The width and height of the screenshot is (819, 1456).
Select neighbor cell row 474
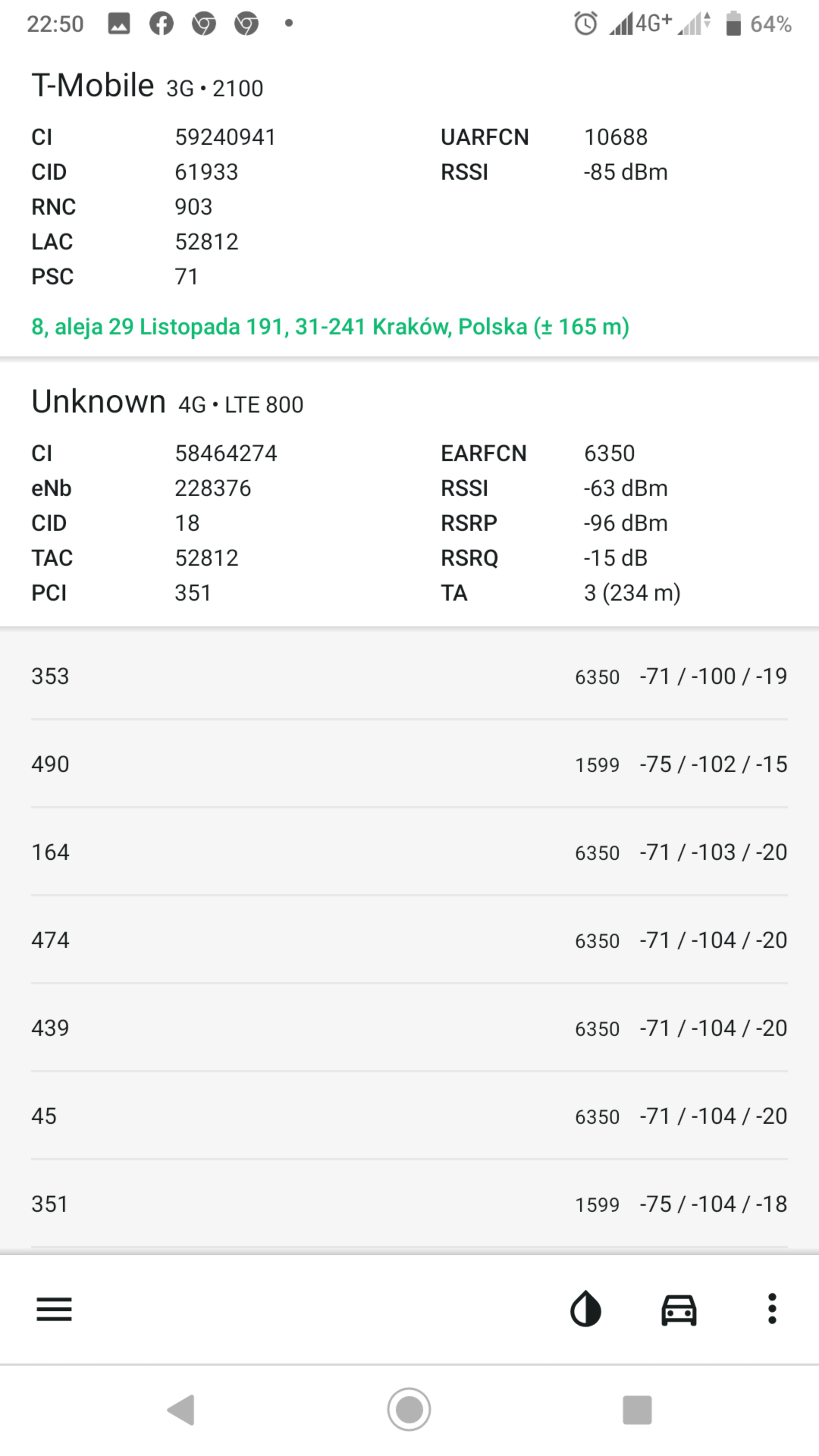pyautogui.click(x=409, y=940)
